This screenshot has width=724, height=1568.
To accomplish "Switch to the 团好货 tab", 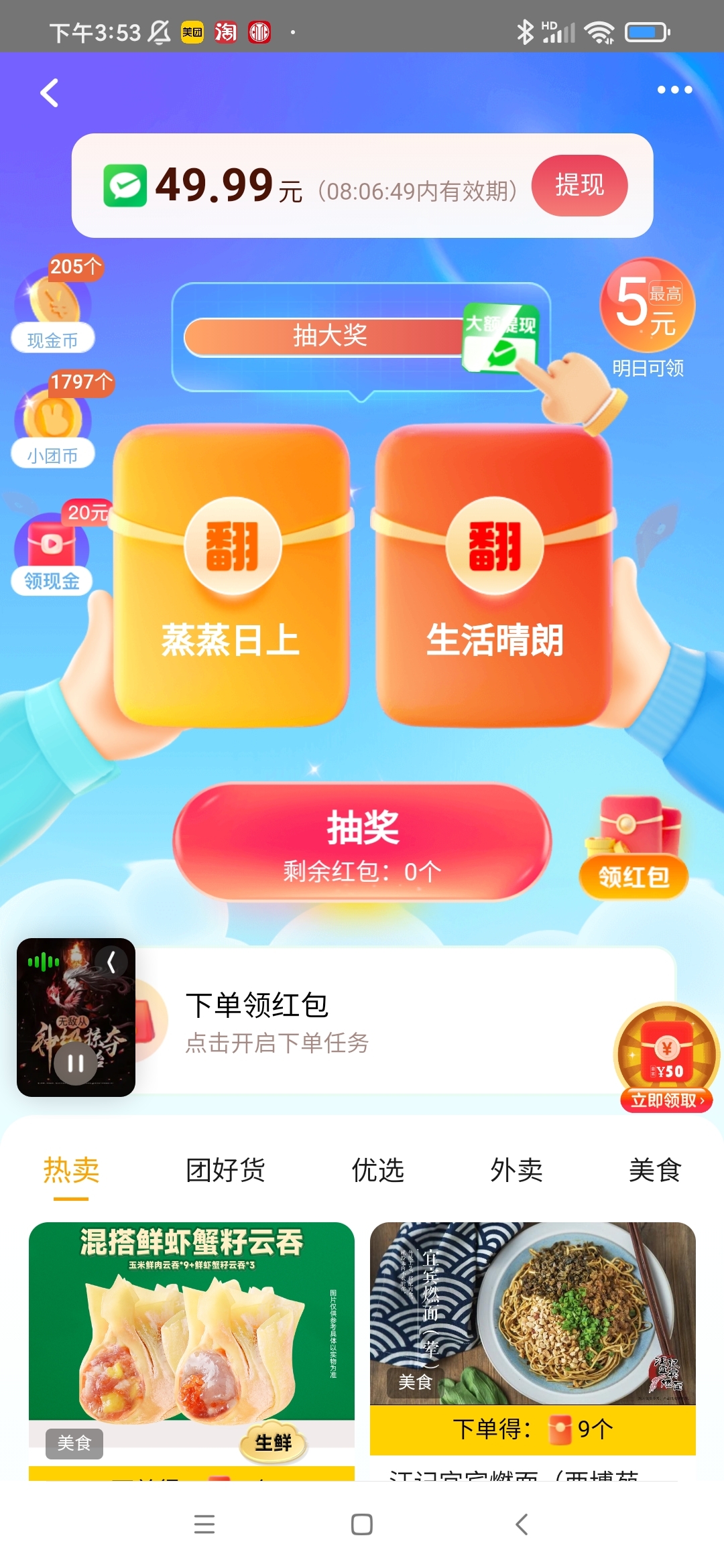I will [225, 1170].
